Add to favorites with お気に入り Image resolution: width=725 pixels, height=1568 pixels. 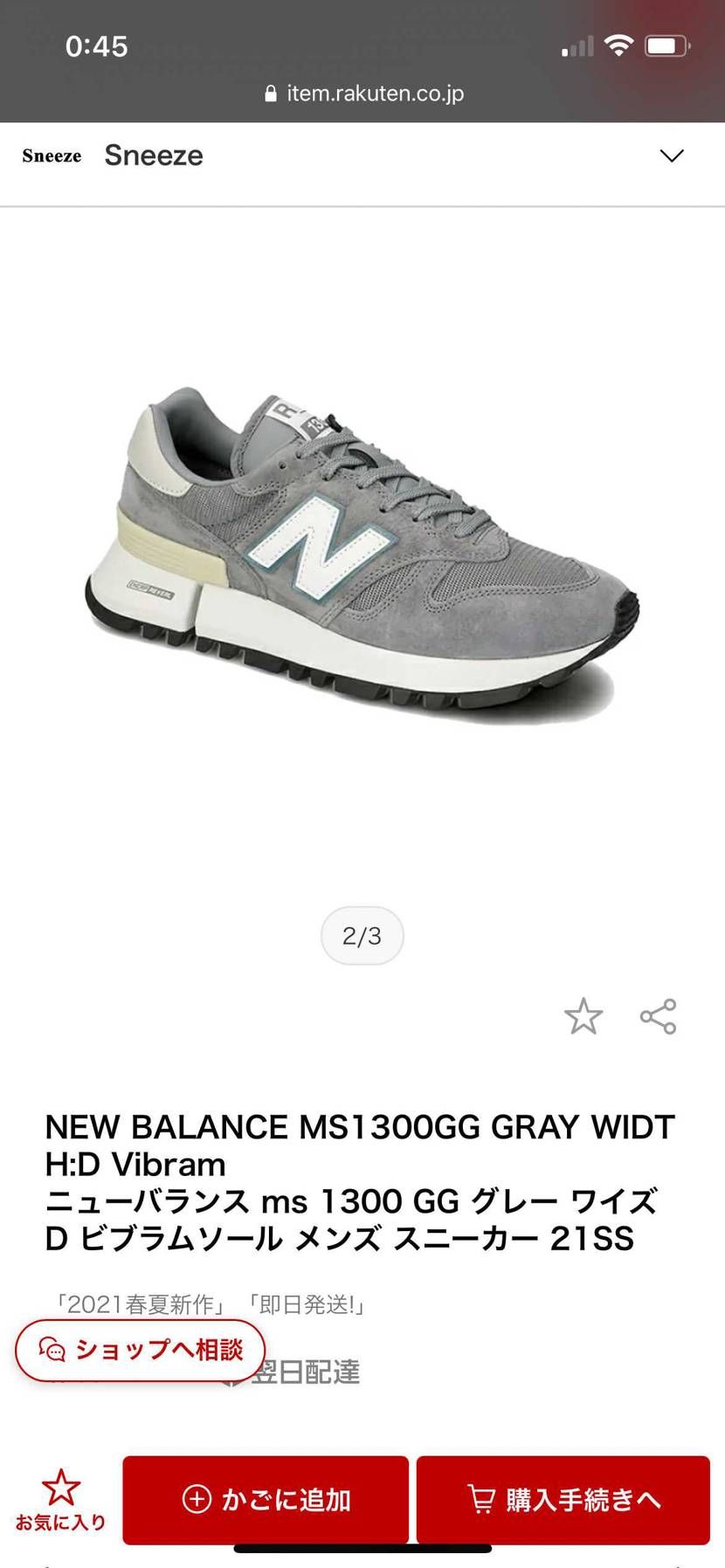pyautogui.click(x=60, y=1500)
